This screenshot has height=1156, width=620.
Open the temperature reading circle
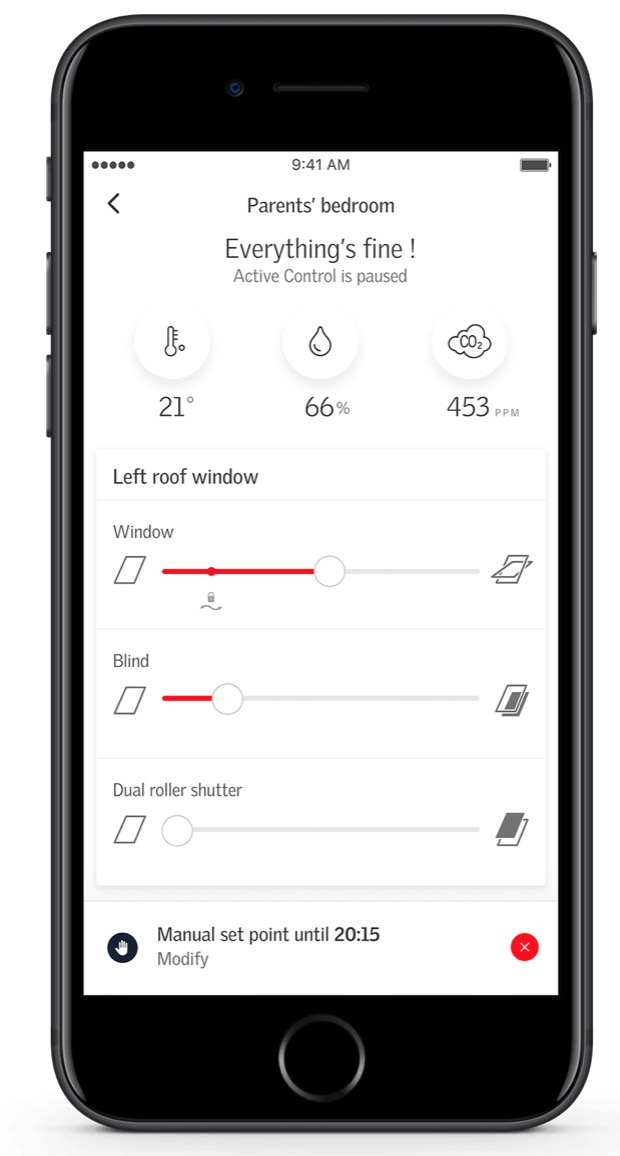[x=172, y=343]
